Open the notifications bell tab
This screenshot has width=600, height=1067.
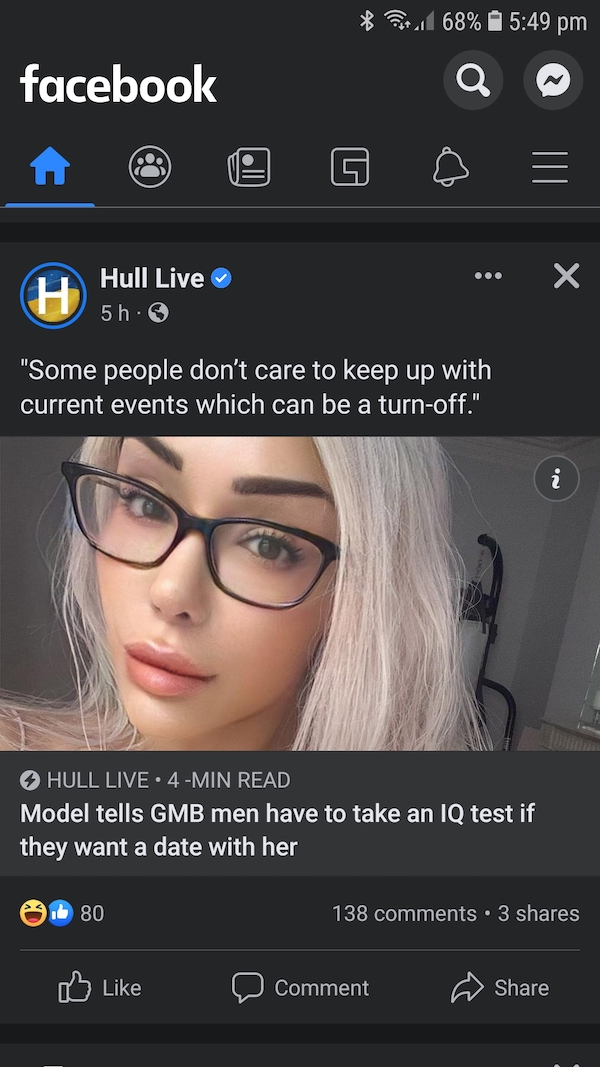point(450,167)
